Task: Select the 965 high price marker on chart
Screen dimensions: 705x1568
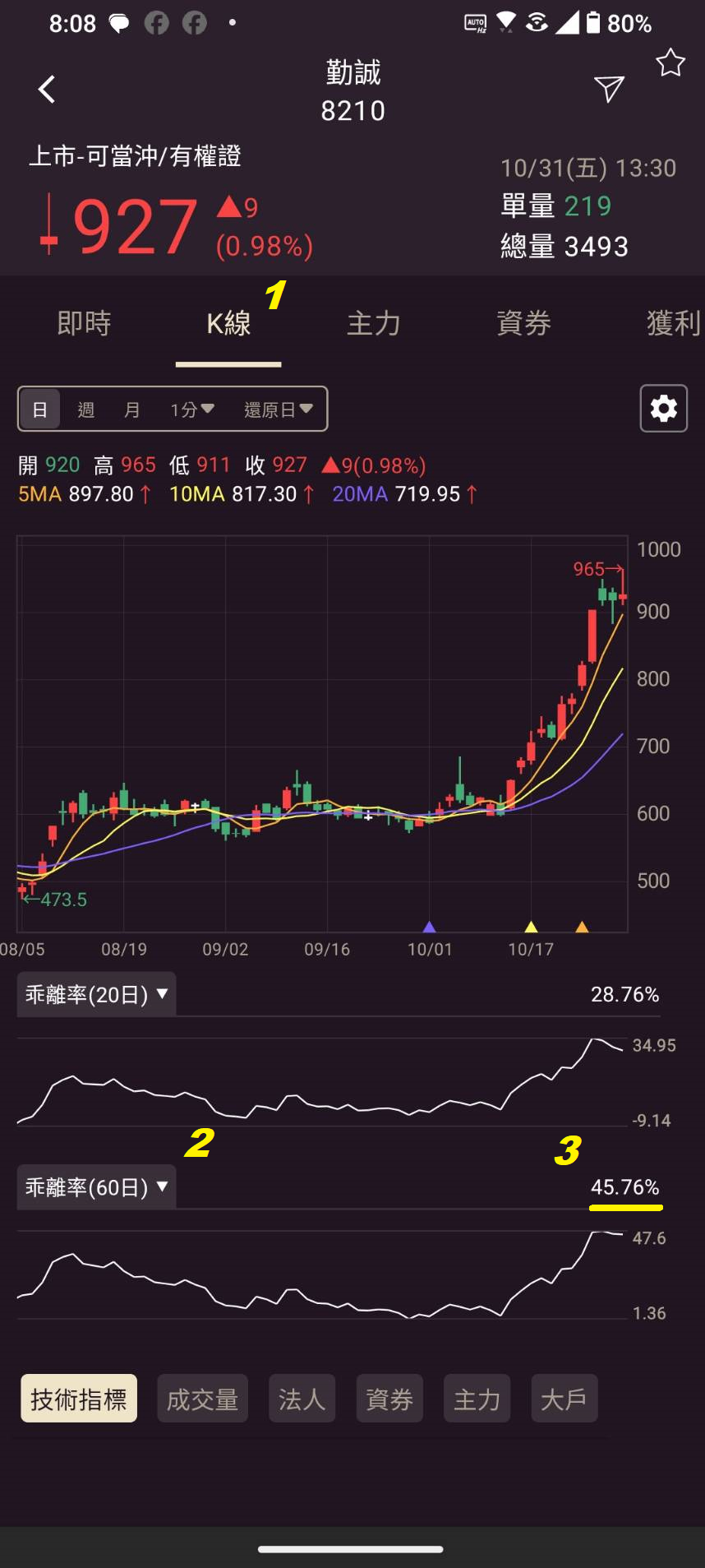Action: click(x=598, y=567)
